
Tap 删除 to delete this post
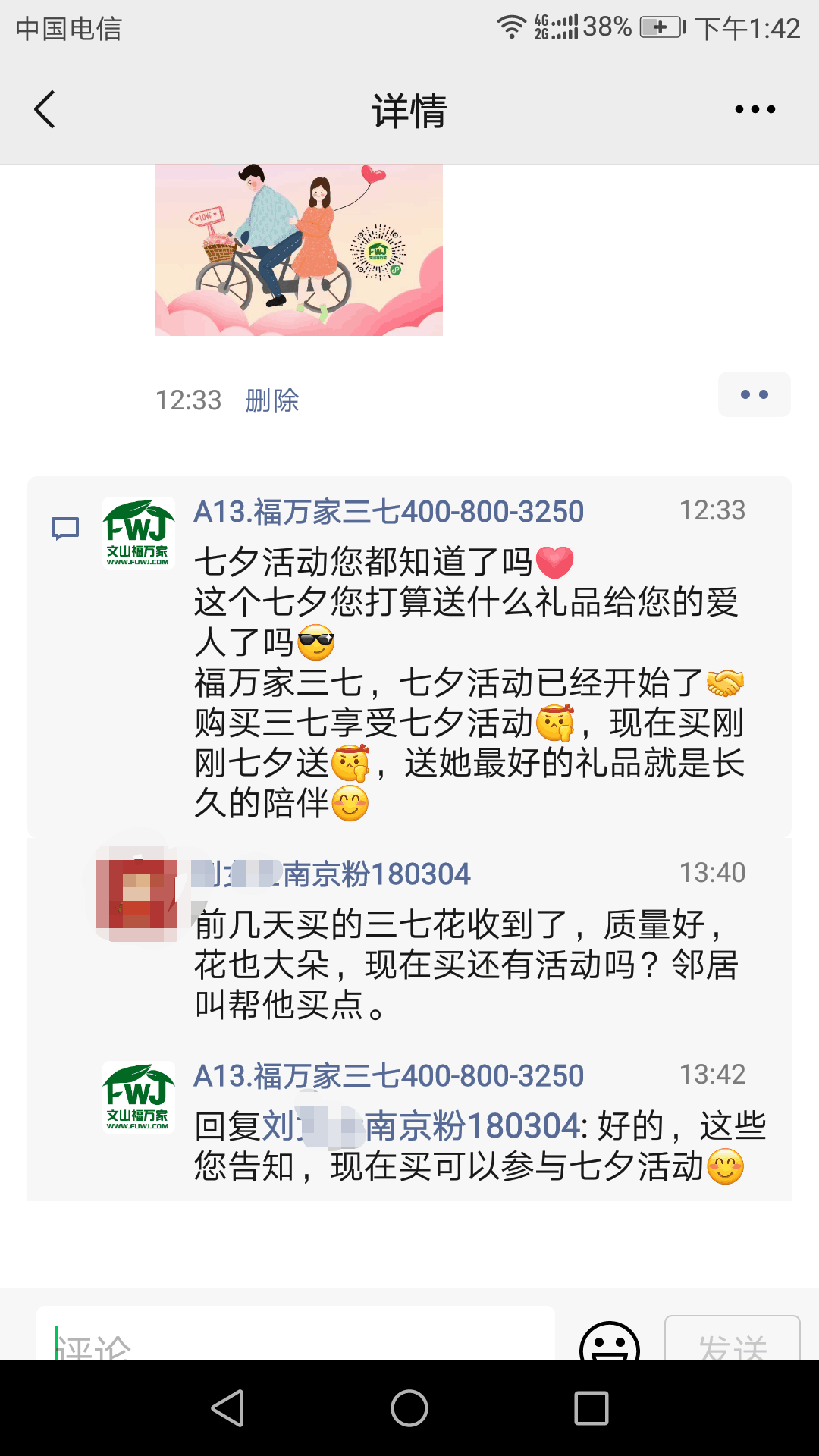point(272,400)
